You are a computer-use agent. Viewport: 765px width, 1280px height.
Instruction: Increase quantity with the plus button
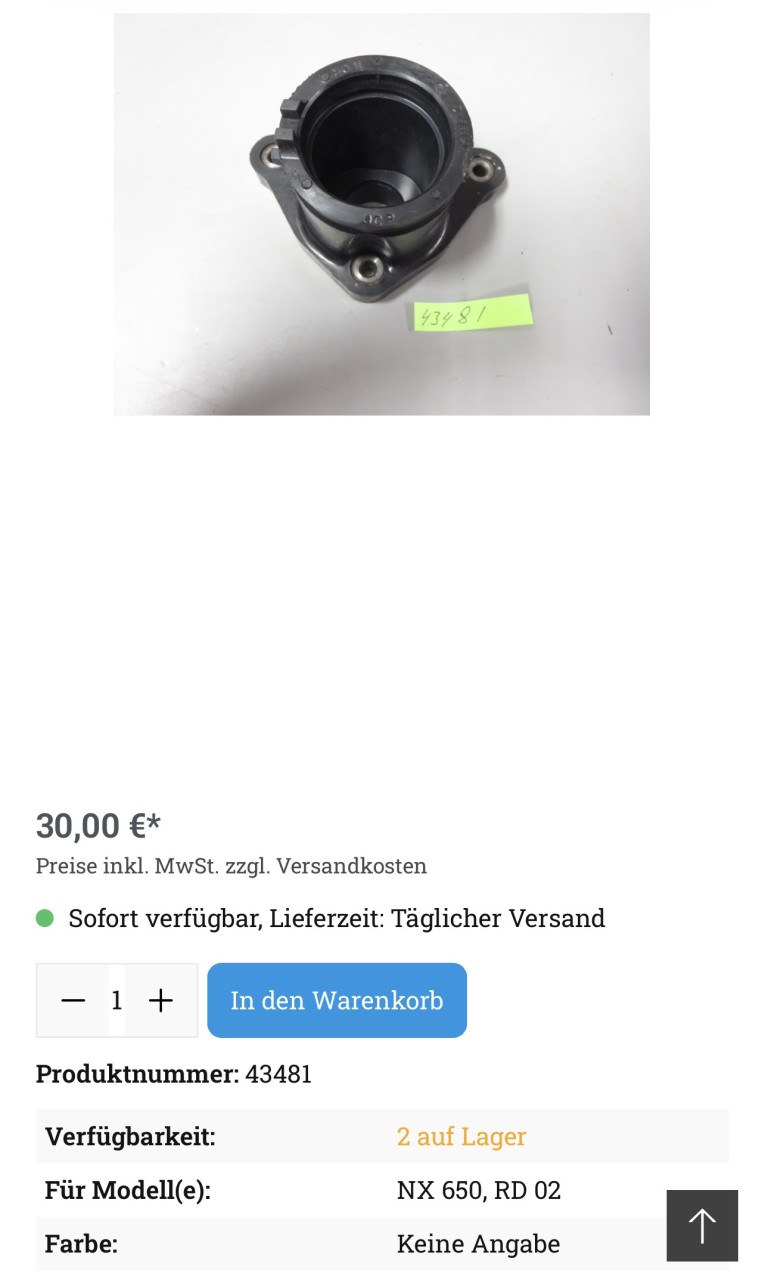click(x=161, y=1000)
